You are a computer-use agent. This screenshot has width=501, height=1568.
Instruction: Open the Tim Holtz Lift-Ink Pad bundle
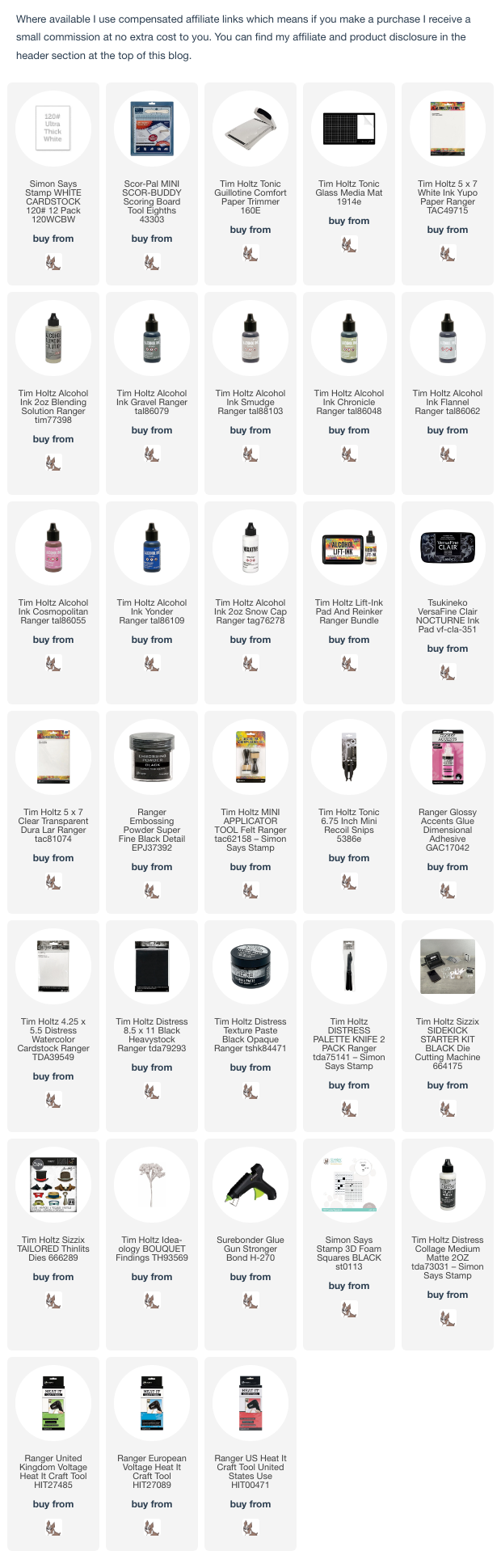(x=349, y=547)
